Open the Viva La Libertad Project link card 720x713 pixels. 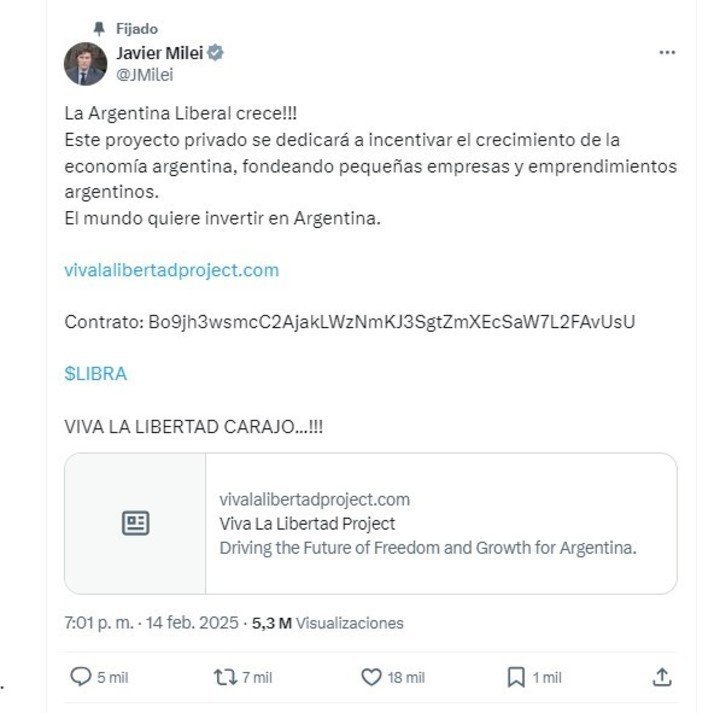[x=370, y=524]
